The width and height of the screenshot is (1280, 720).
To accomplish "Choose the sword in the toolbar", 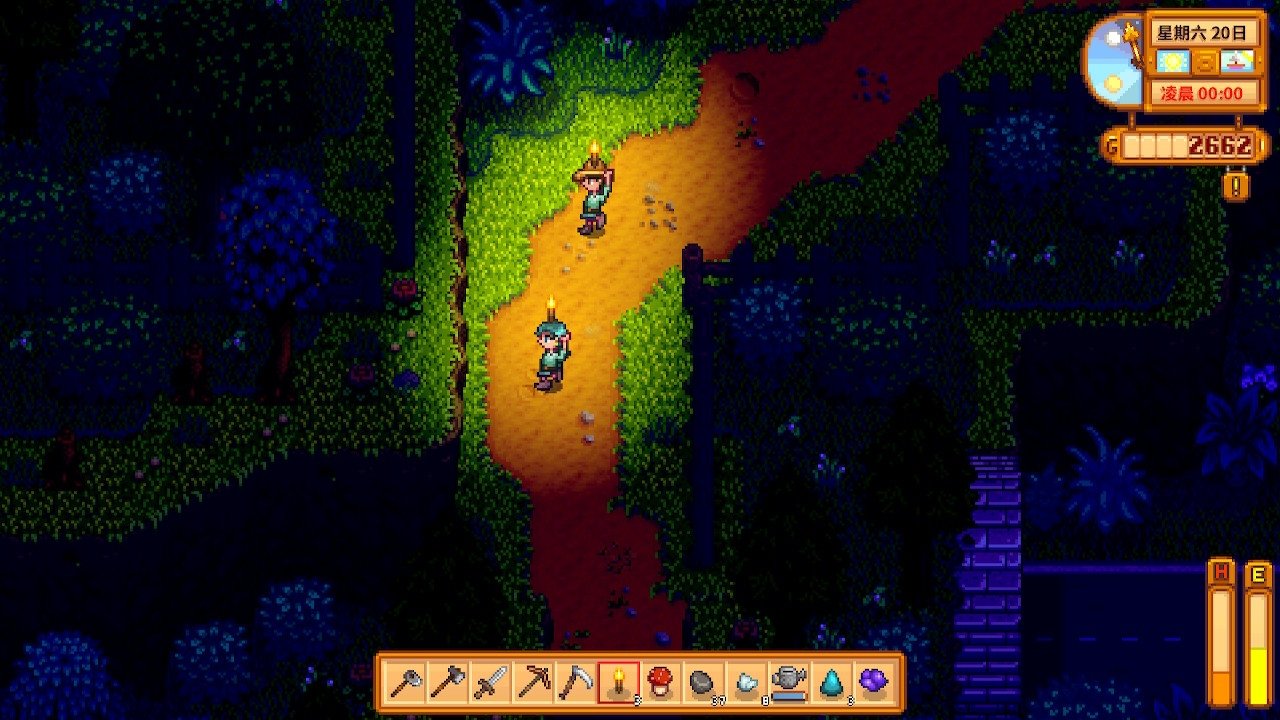I will click(490, 682).
